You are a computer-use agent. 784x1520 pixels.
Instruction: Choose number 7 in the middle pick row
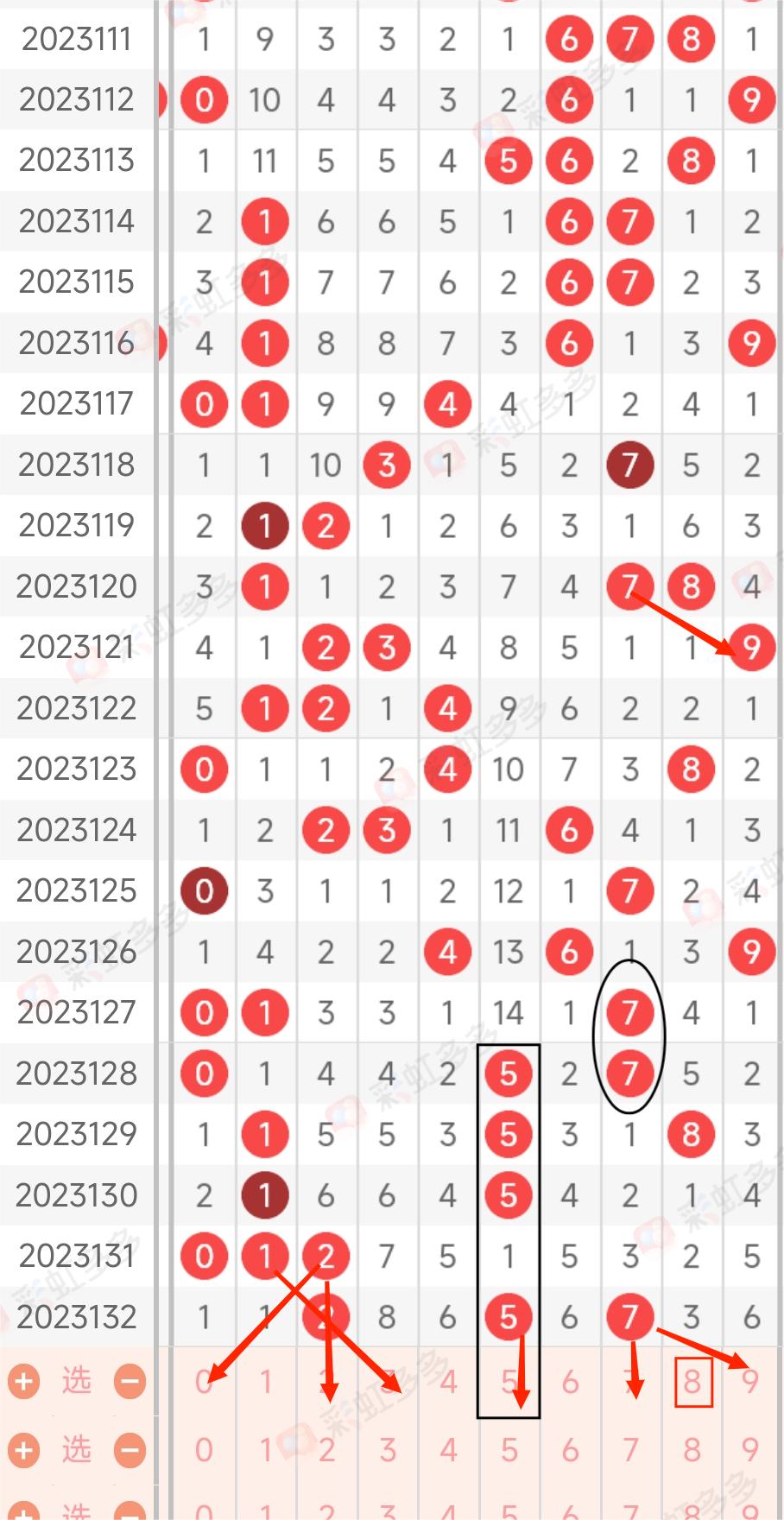click(x=630, y=1450)
